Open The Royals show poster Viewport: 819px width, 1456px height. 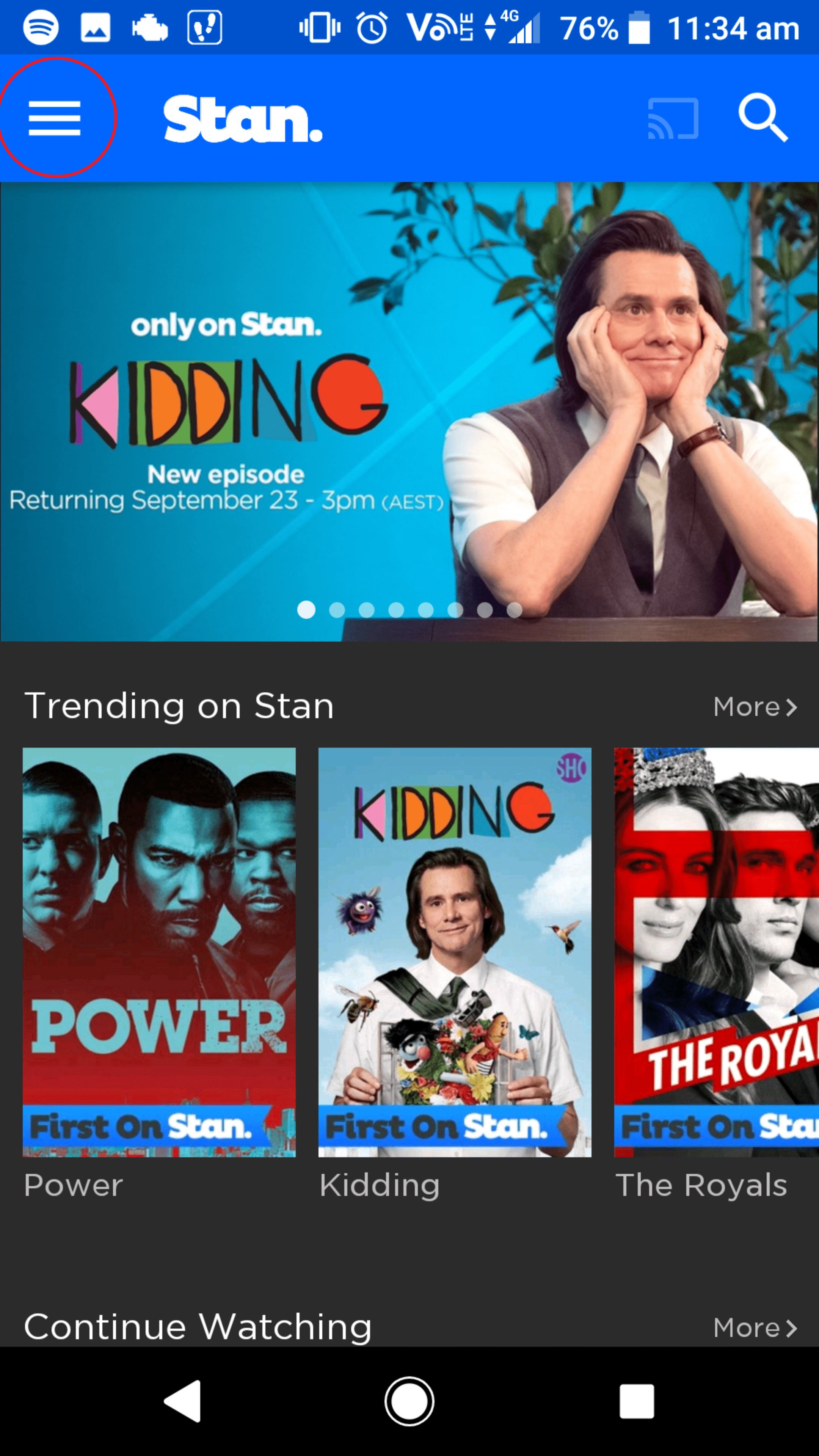[716, 952]
